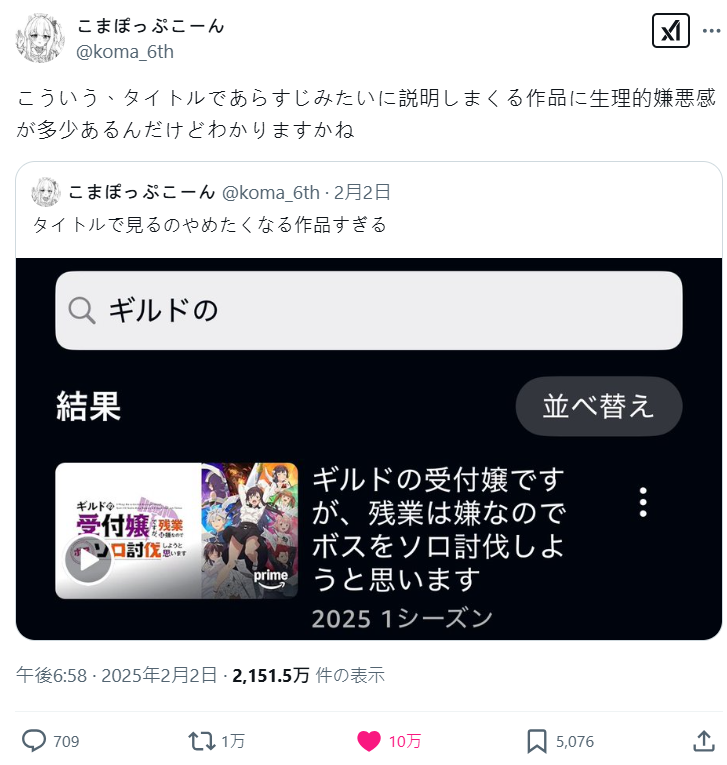This screenshot has height=765, width=727.
Task: Share this post
Action: 703,741
